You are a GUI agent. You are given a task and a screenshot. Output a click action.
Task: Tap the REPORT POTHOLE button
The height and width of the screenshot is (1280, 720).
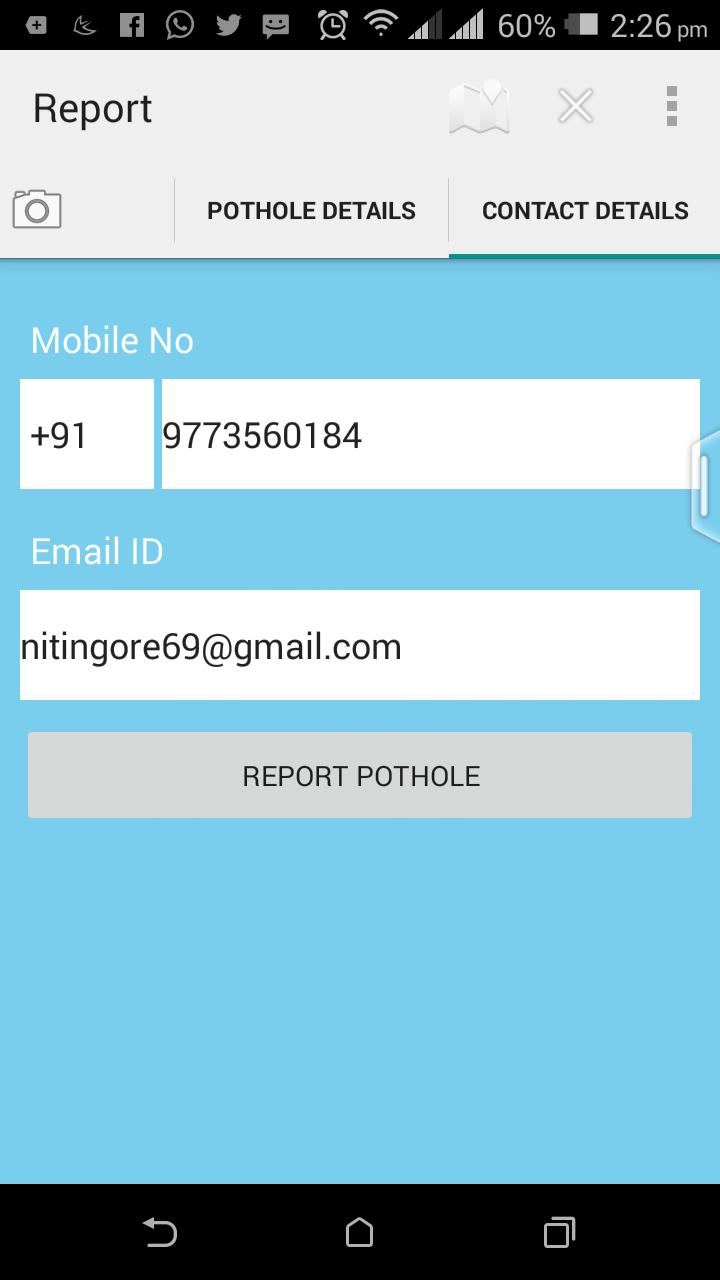coord(360,775)
